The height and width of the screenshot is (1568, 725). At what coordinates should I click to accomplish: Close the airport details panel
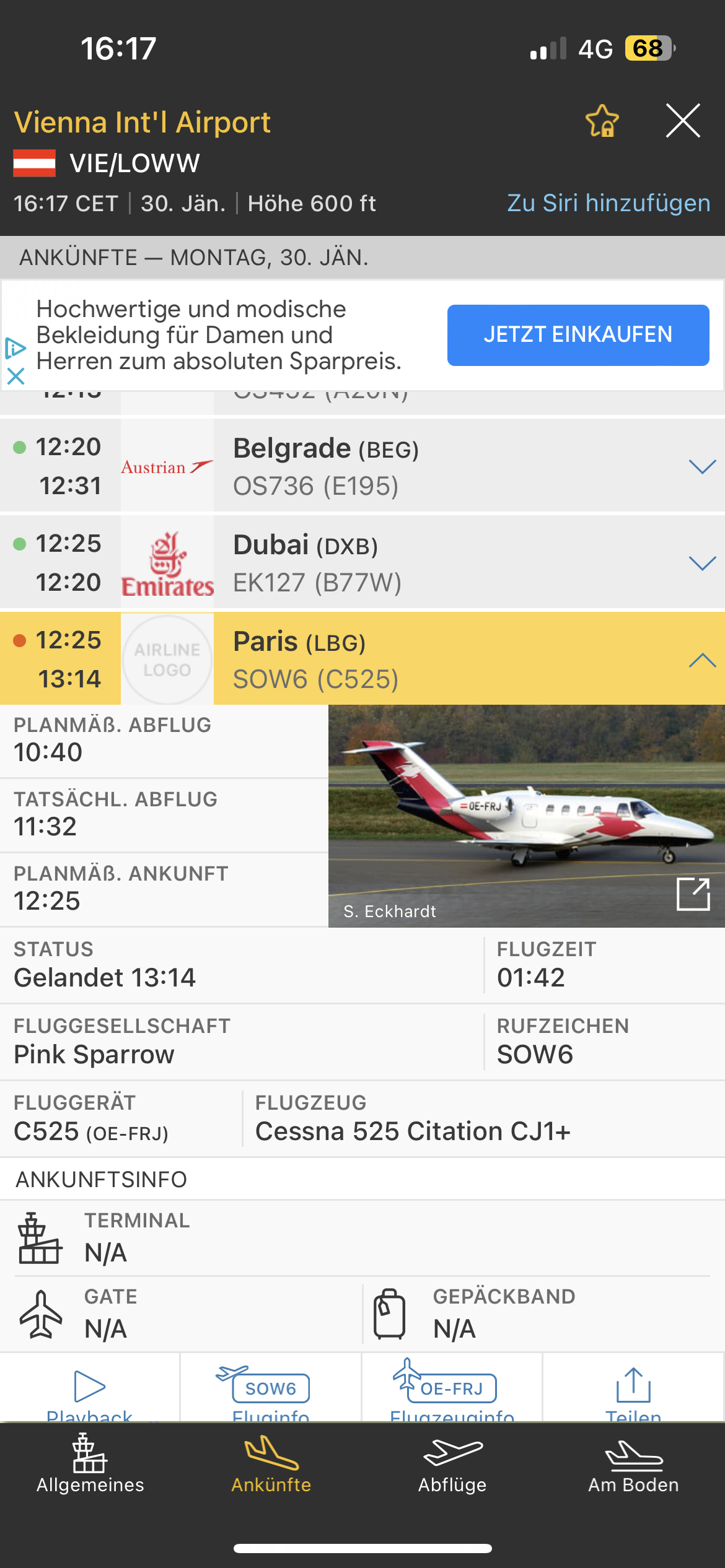click(x=683, y=120)
